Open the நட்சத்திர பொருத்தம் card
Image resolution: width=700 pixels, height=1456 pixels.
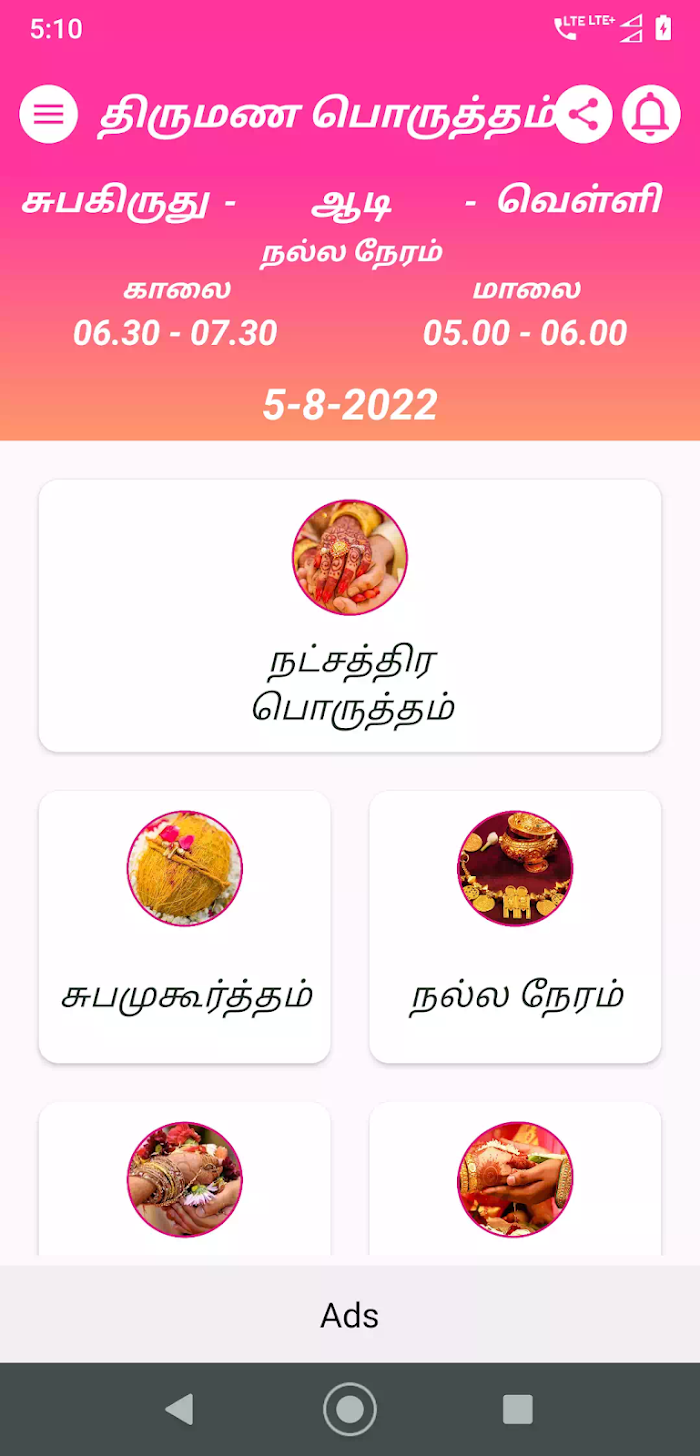tap(350, 616)
